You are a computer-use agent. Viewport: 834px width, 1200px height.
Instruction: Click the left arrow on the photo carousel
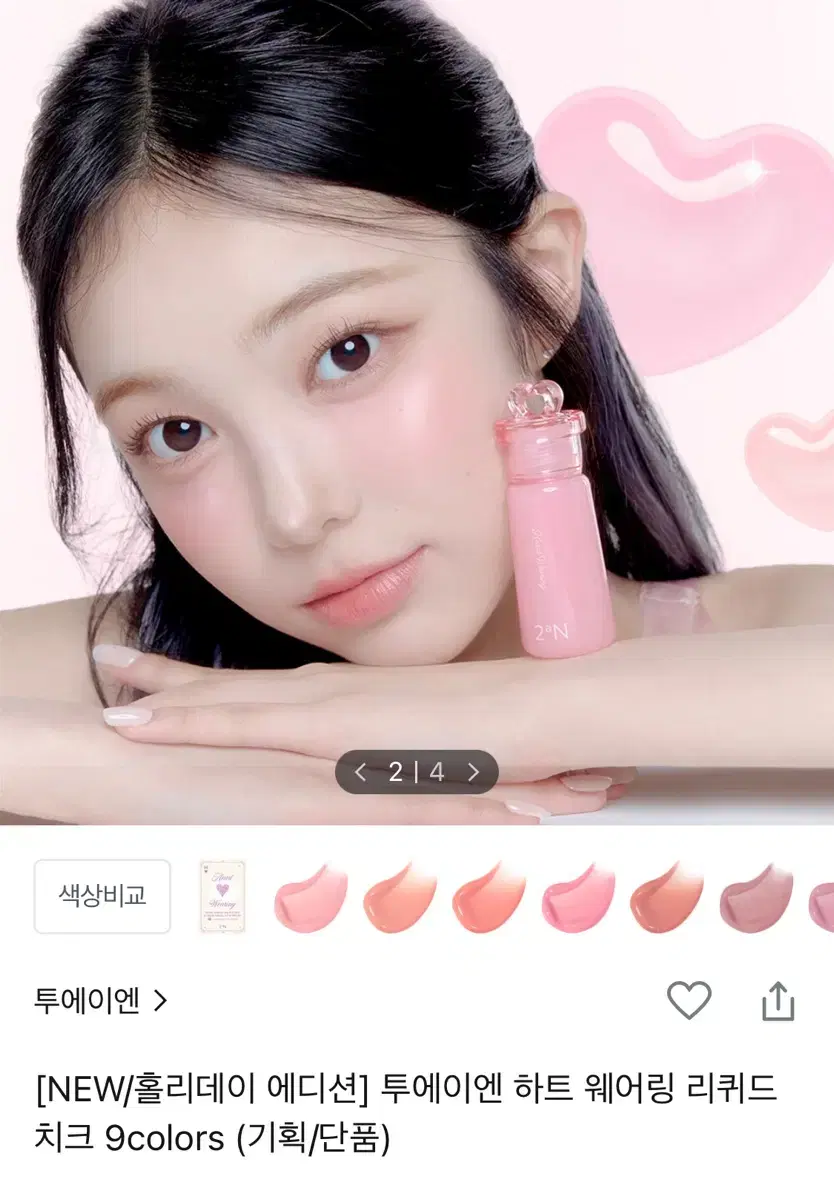(x=362, y=771)
